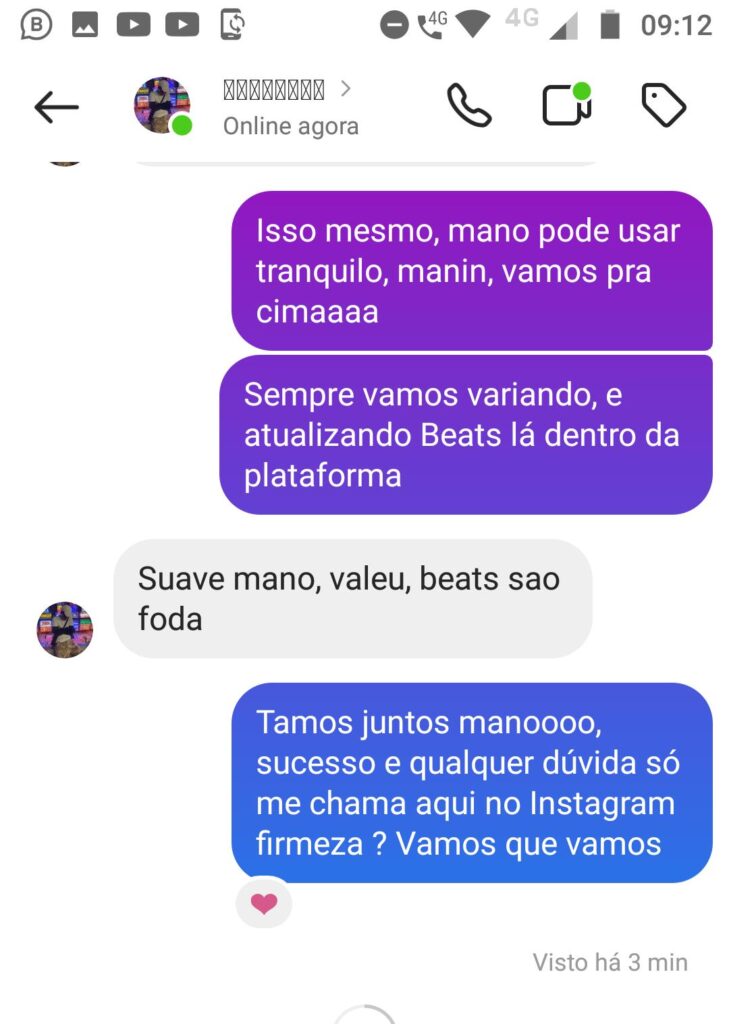Open the avatar beside 'Suave mano, valeu'

pyautogui.click(x=65, y=629)
